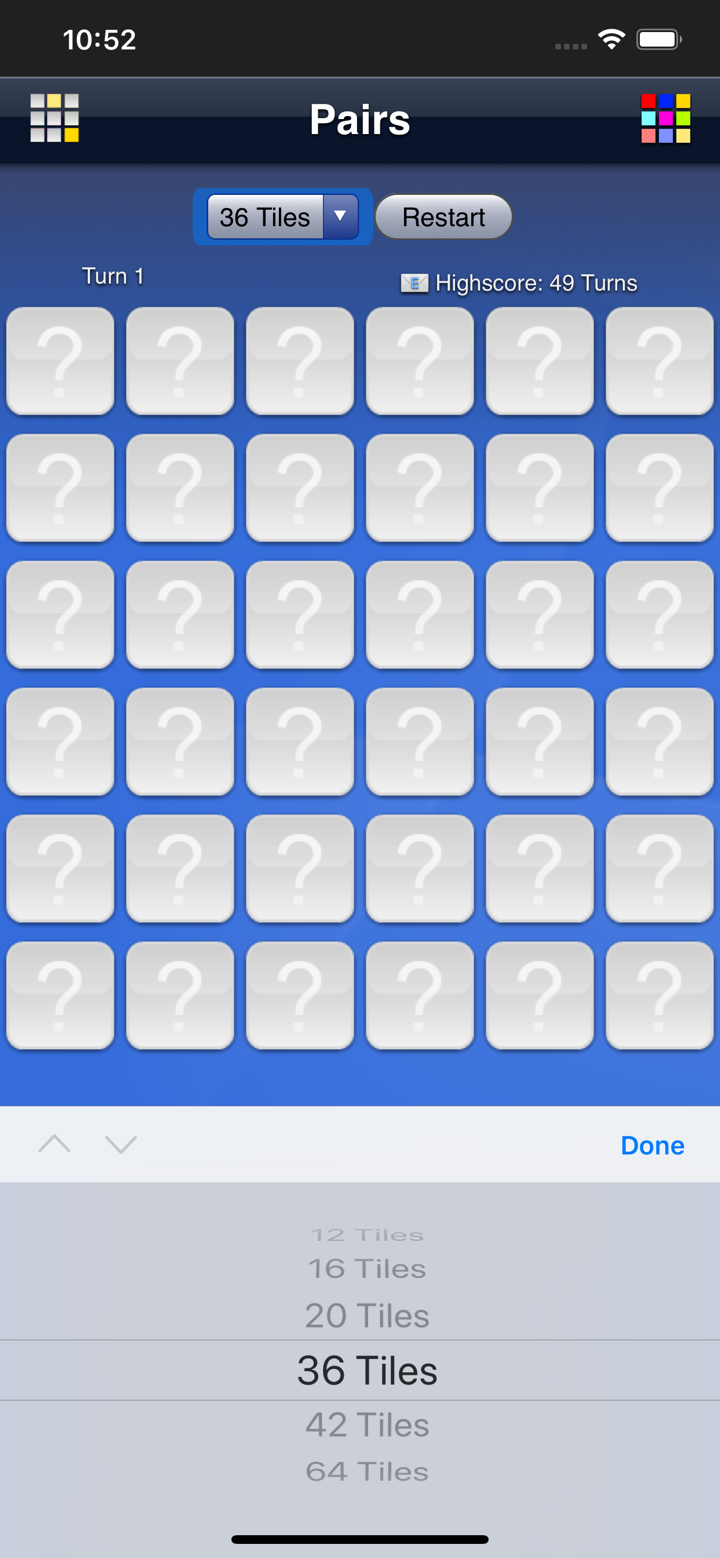
Task: Click the email icon next to Highscore
Action: (x=414, y=283)
